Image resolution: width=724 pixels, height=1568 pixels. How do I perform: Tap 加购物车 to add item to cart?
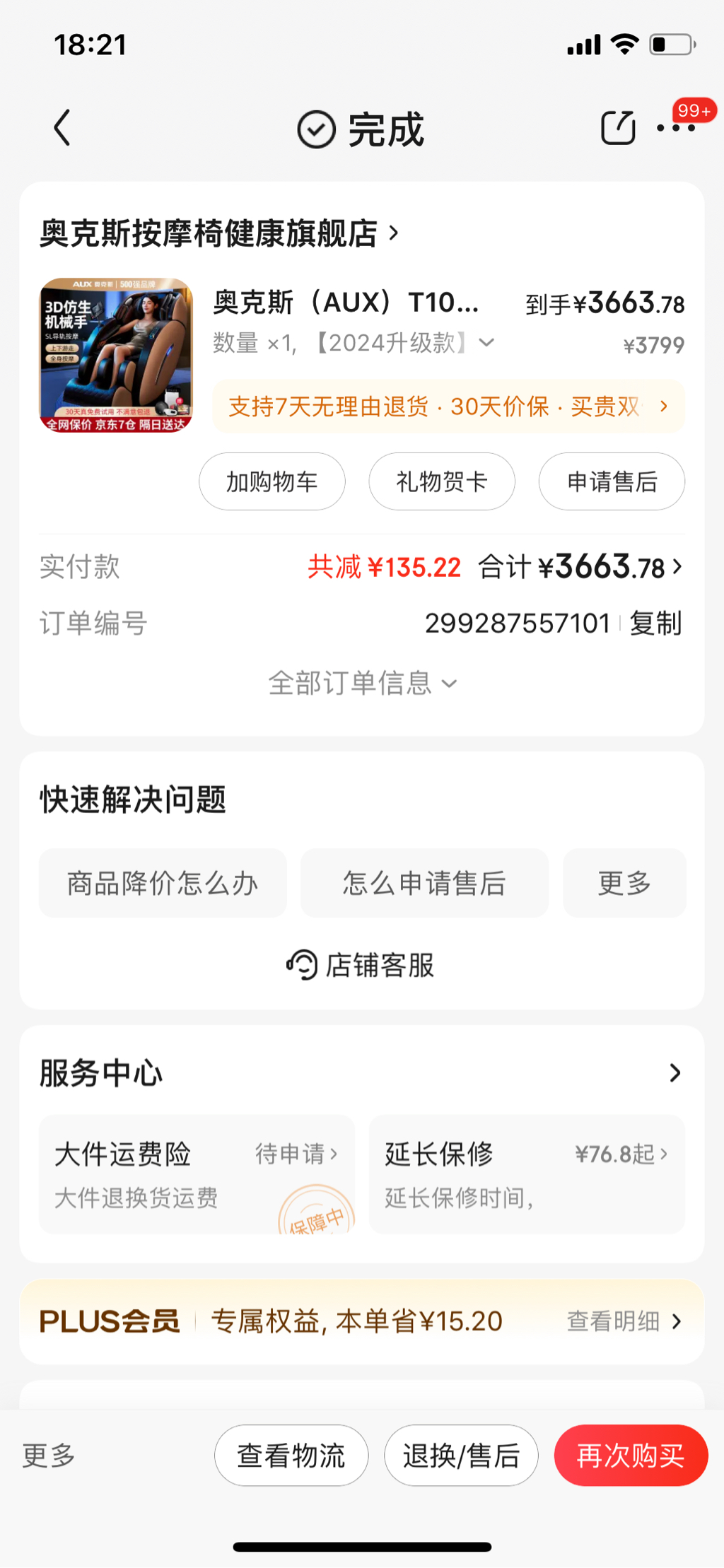pos(272,482)
